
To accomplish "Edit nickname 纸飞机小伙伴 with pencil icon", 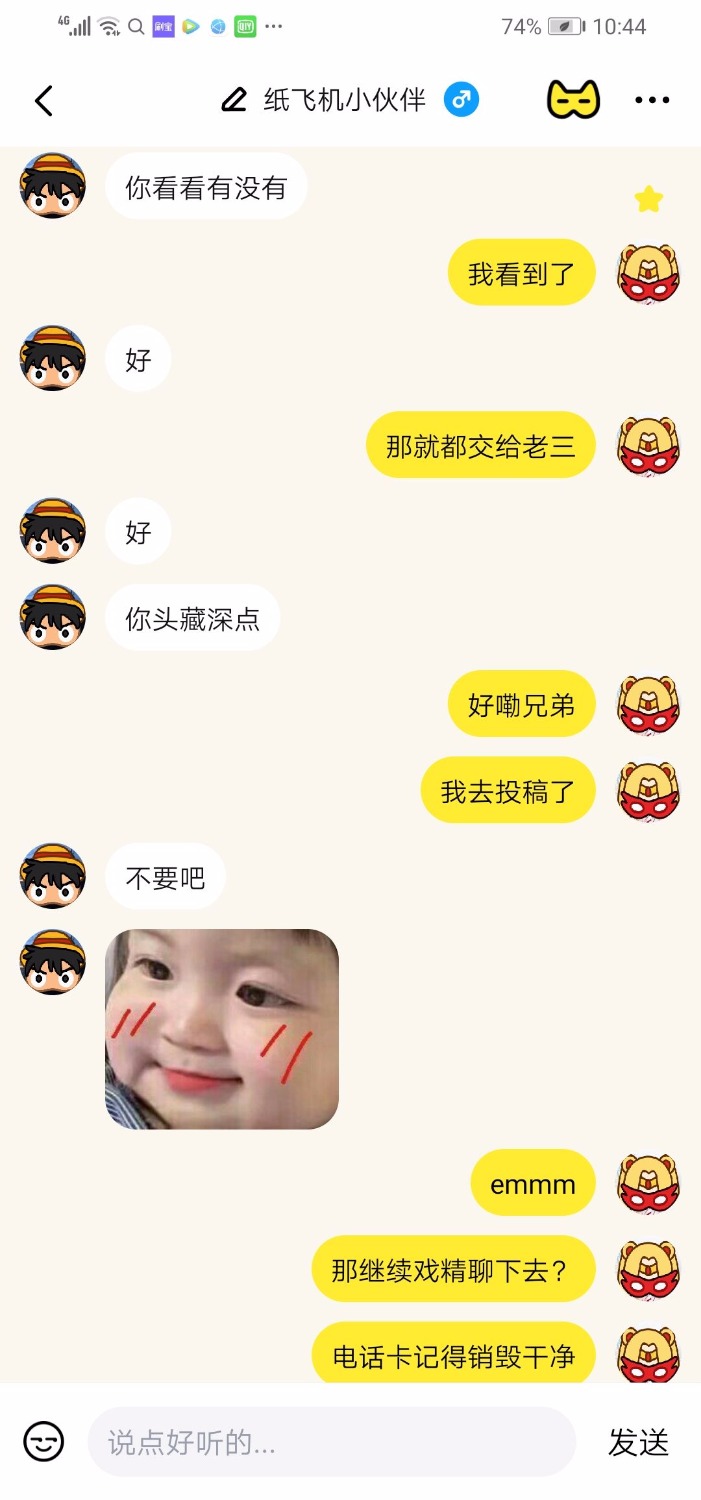I will [x=234, y=100].
